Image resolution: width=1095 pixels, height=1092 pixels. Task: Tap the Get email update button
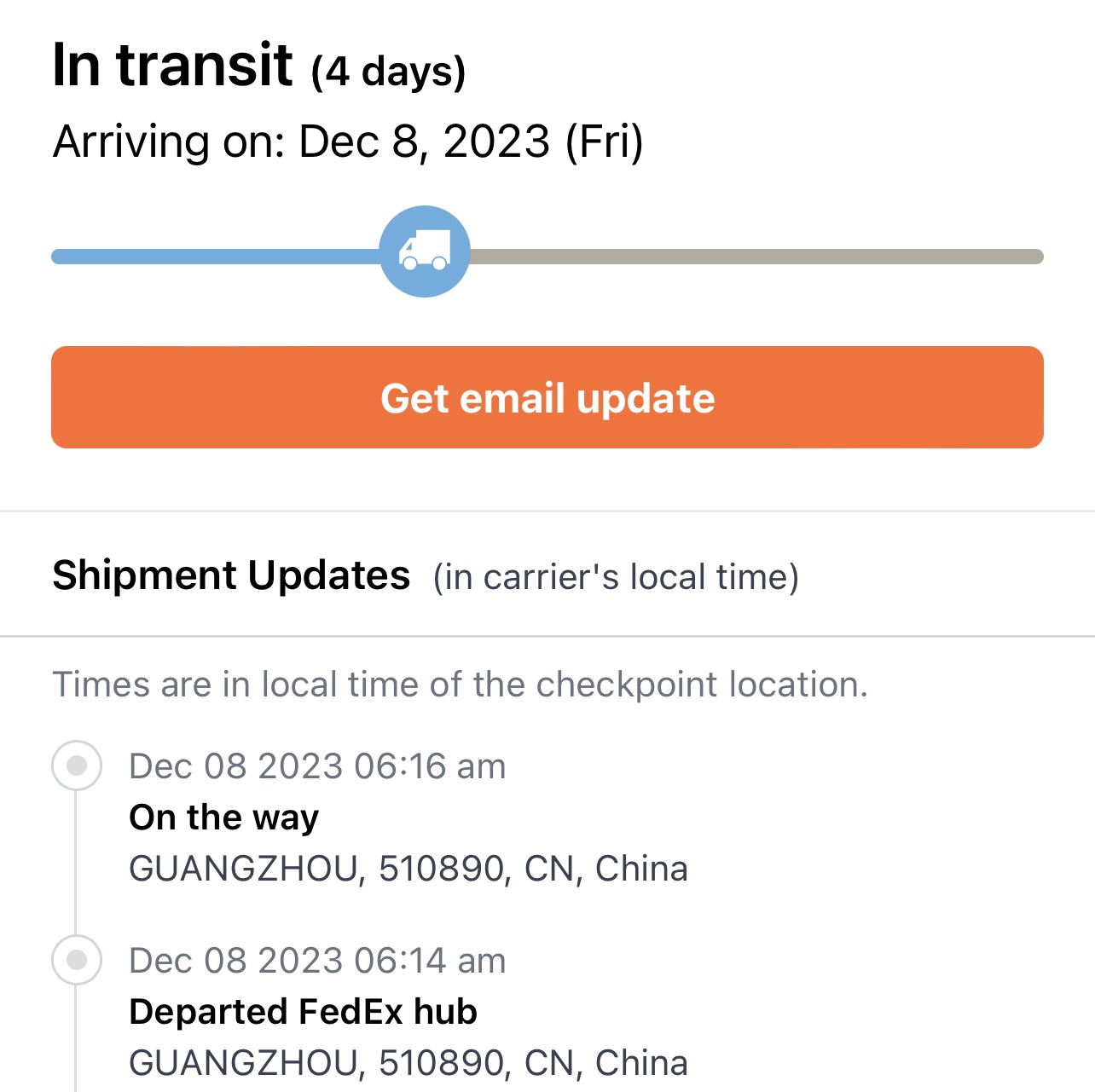coord(547,397)
